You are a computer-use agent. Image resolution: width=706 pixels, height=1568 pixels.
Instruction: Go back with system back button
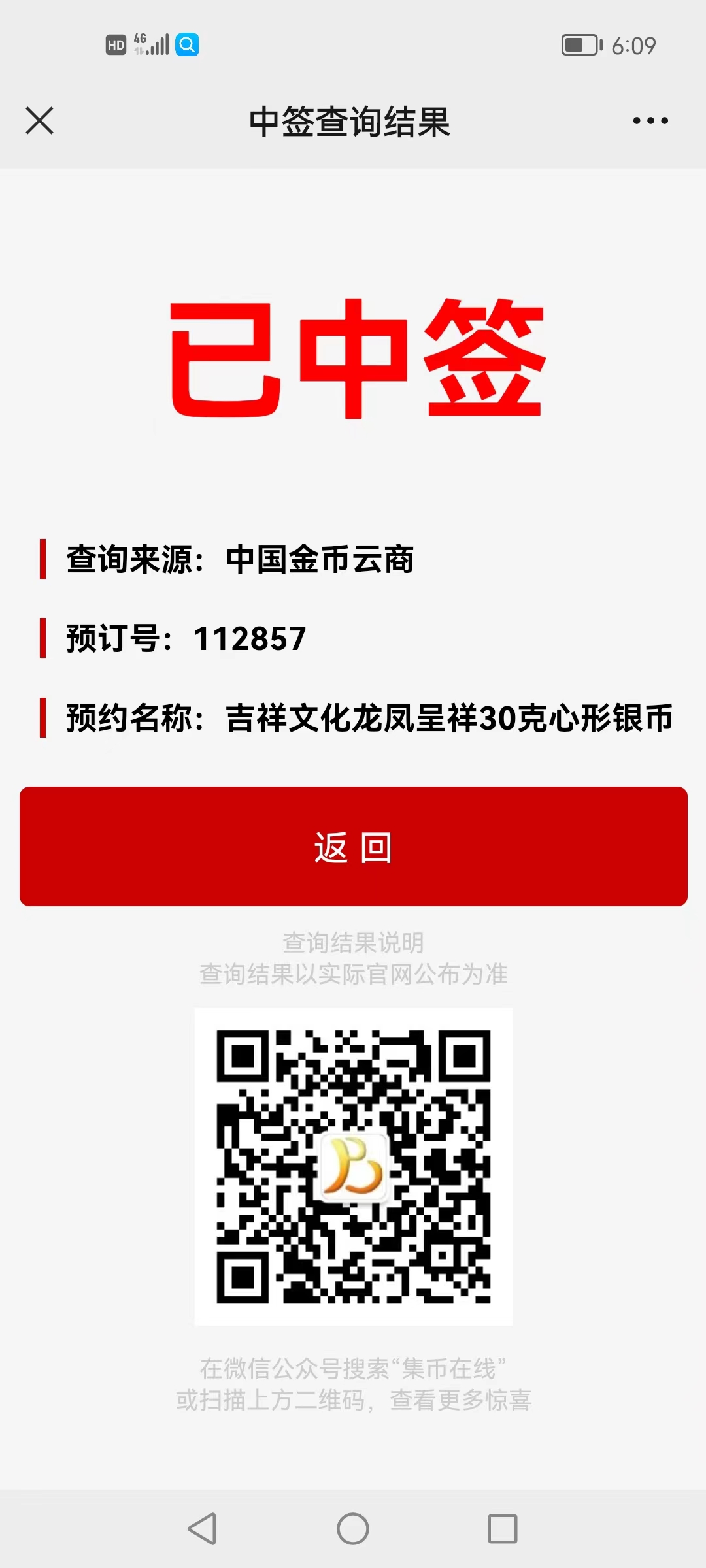[x=202, y=1529]
